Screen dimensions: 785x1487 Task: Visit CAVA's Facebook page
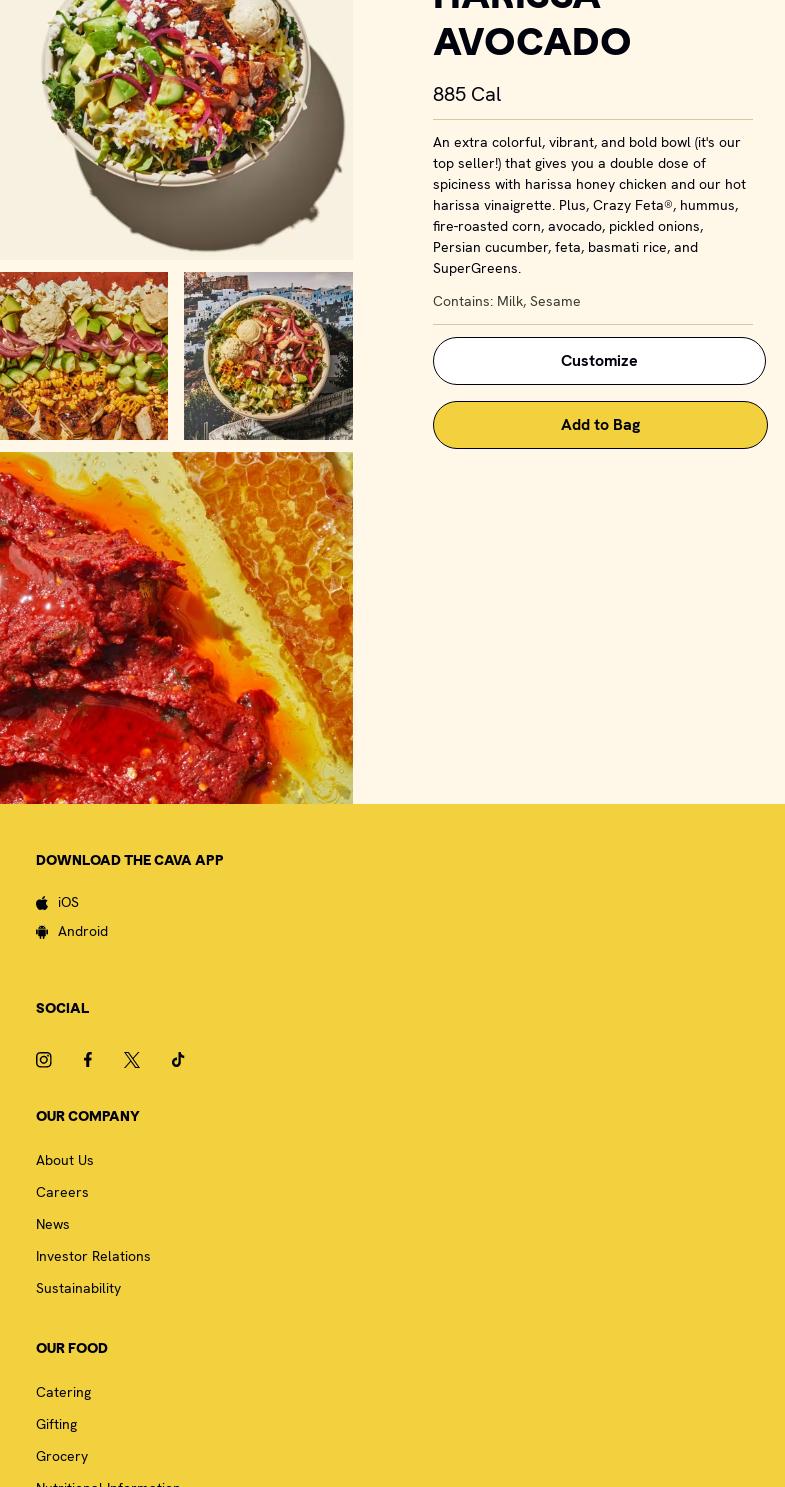tap(88, 1060)
